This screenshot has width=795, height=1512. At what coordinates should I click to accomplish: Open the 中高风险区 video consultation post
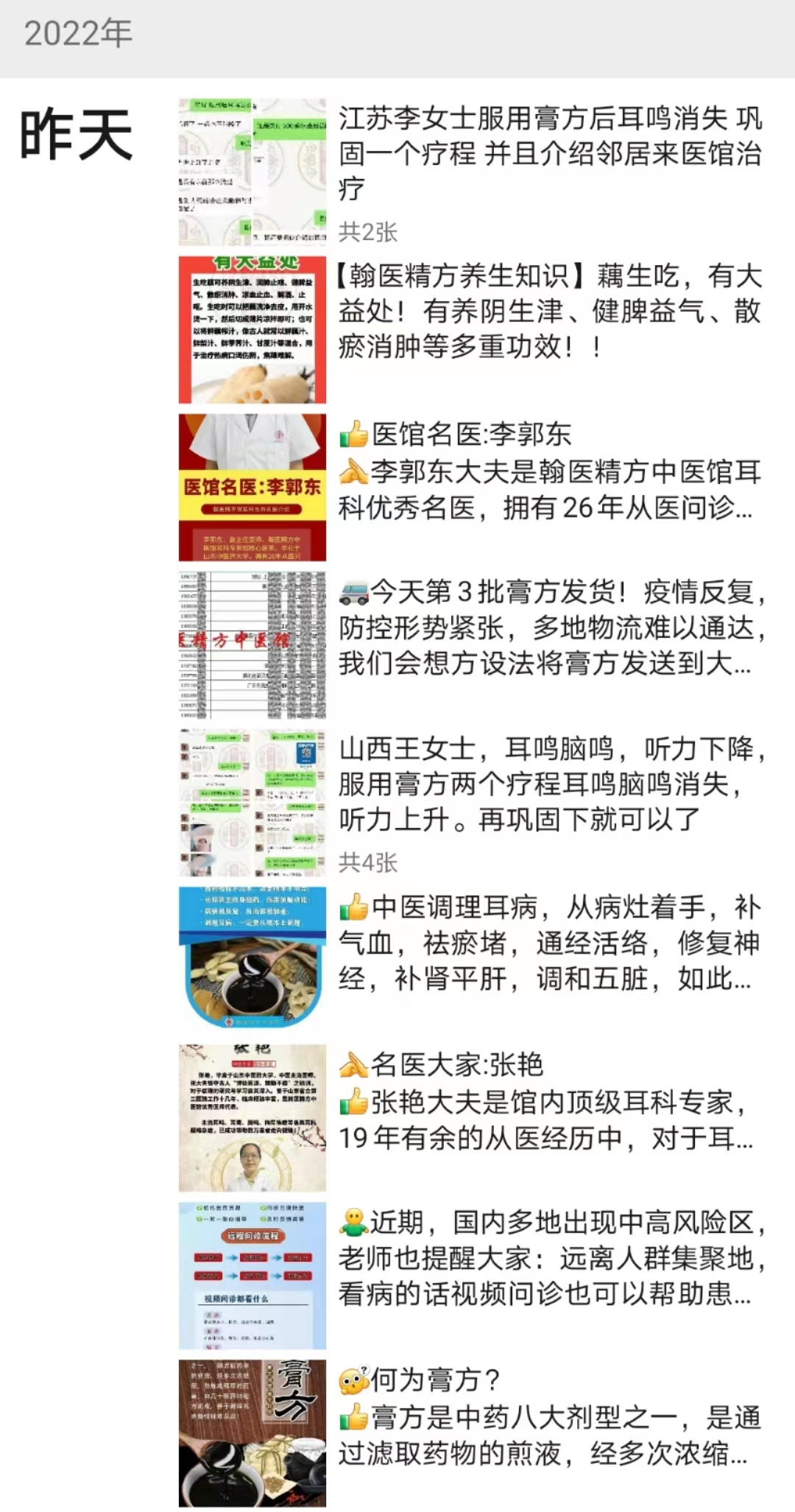[x=549, y=1258]
